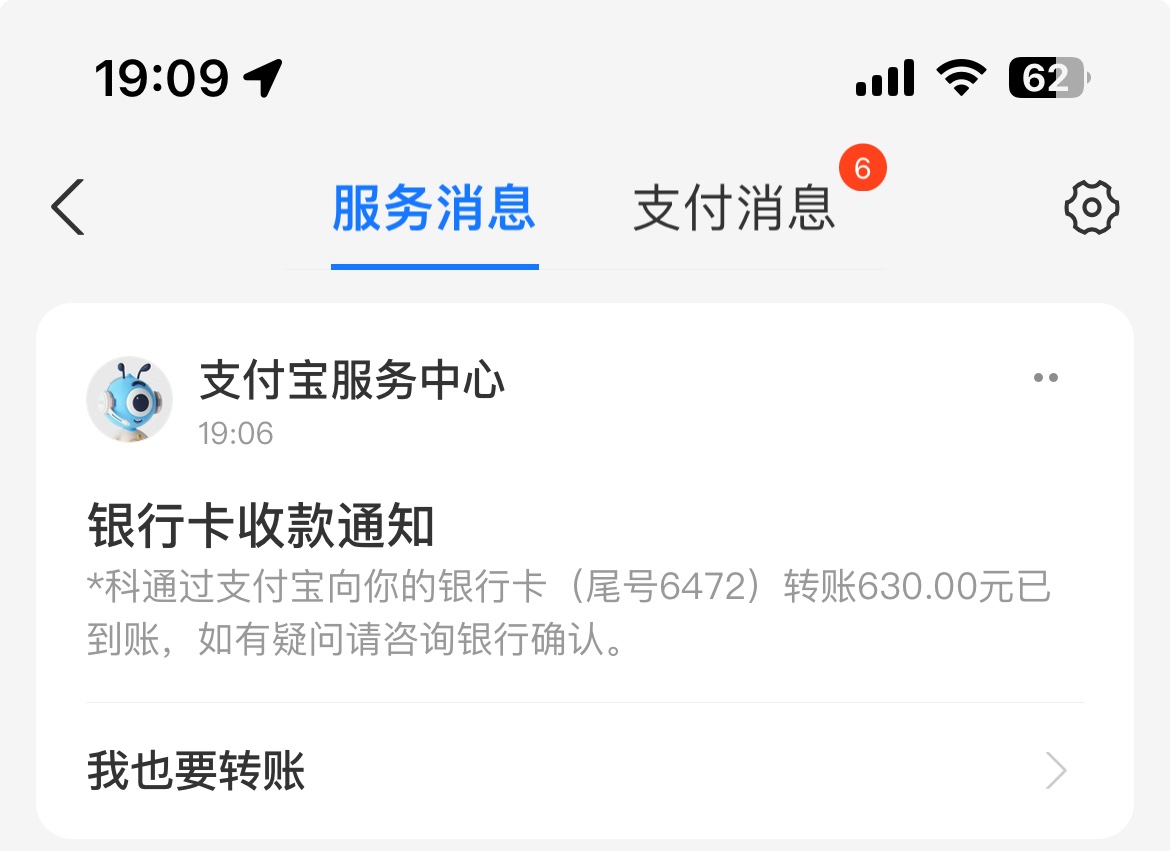
Task: Go back using the top-left arrow
Action: tap(68, 208)
